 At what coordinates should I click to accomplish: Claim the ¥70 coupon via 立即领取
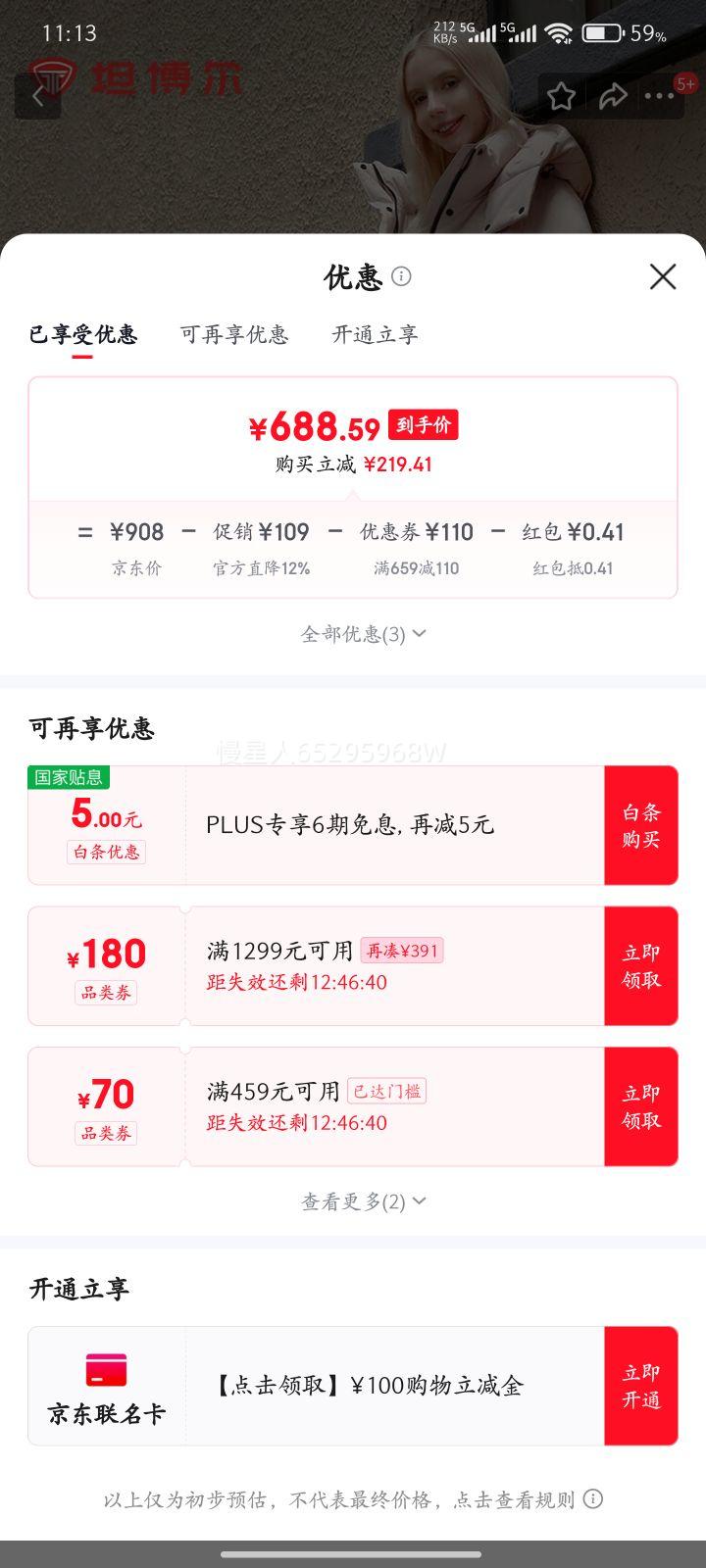(x=641, y=1106)
